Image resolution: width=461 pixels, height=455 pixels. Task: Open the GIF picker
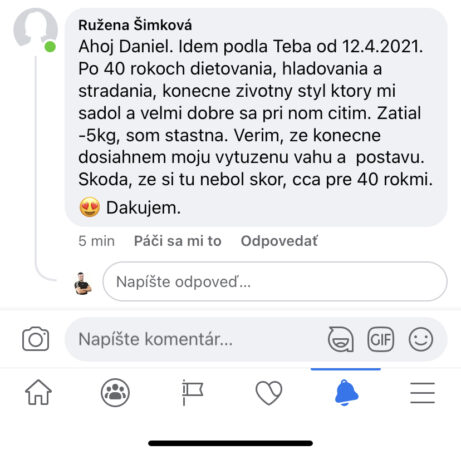click(x=381, y=339)
